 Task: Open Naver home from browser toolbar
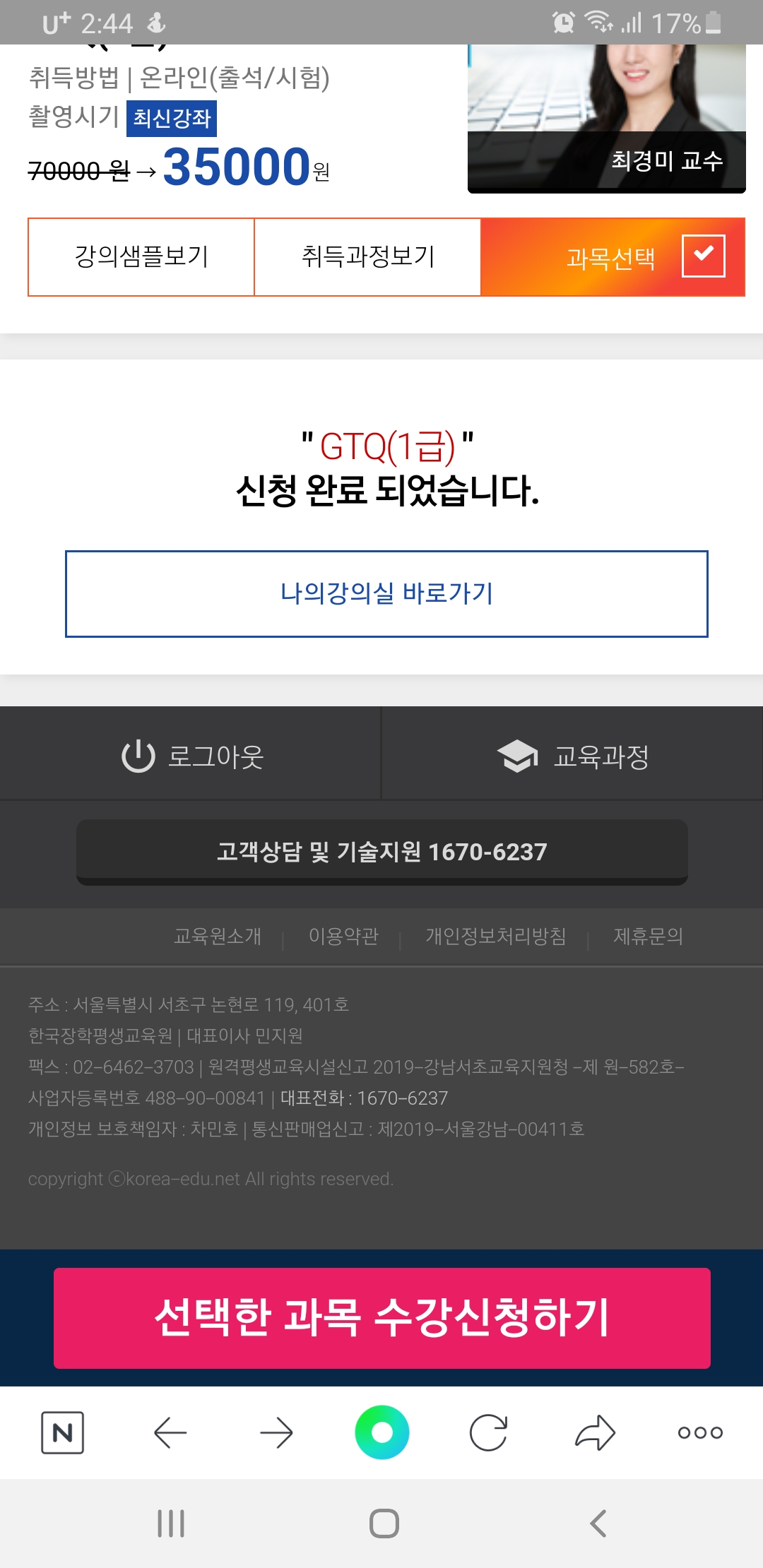point(63,1432)
